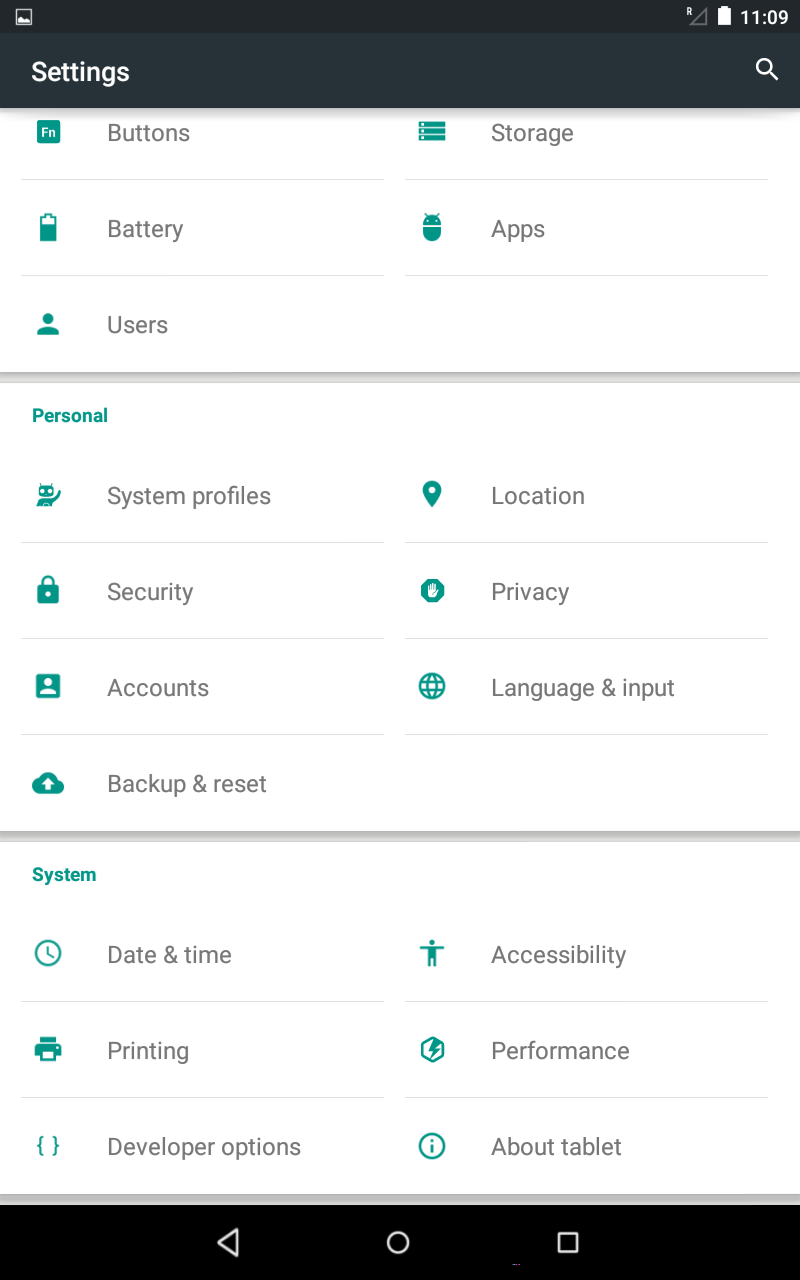The width and height of the screenshot is (800, 1280).
Task: Open System profiles
Action: (189, 496)
